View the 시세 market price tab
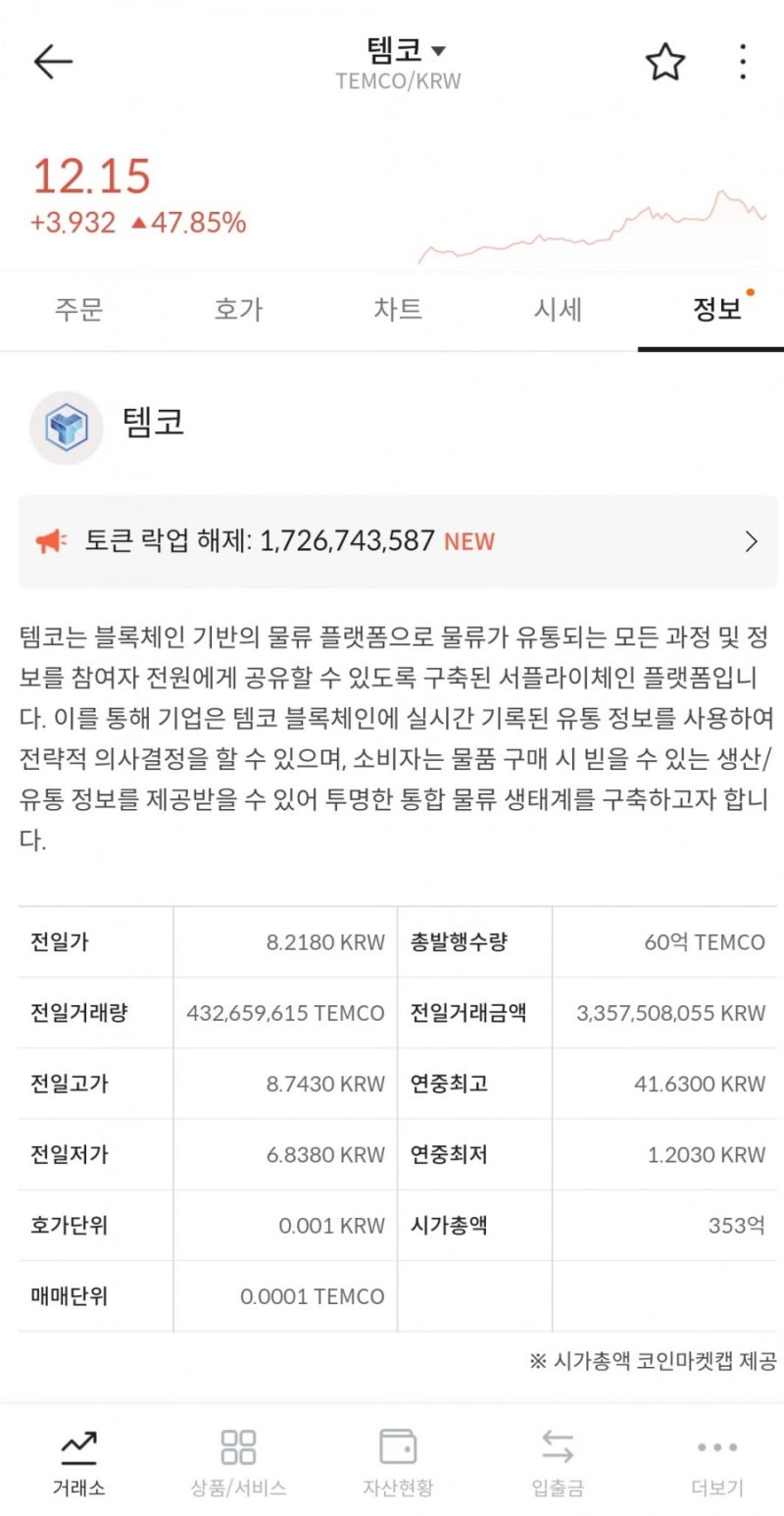 [557, 309]
